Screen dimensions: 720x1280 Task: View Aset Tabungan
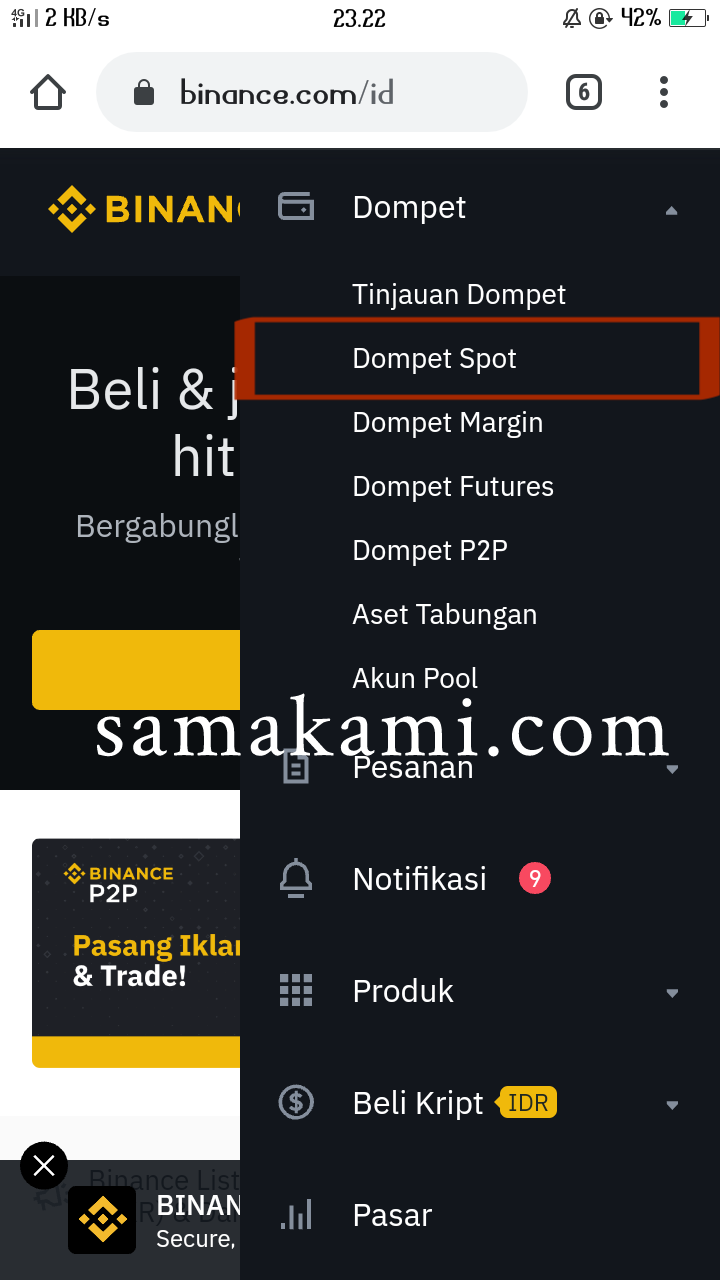pyautogui.click(x=444, y=614)
